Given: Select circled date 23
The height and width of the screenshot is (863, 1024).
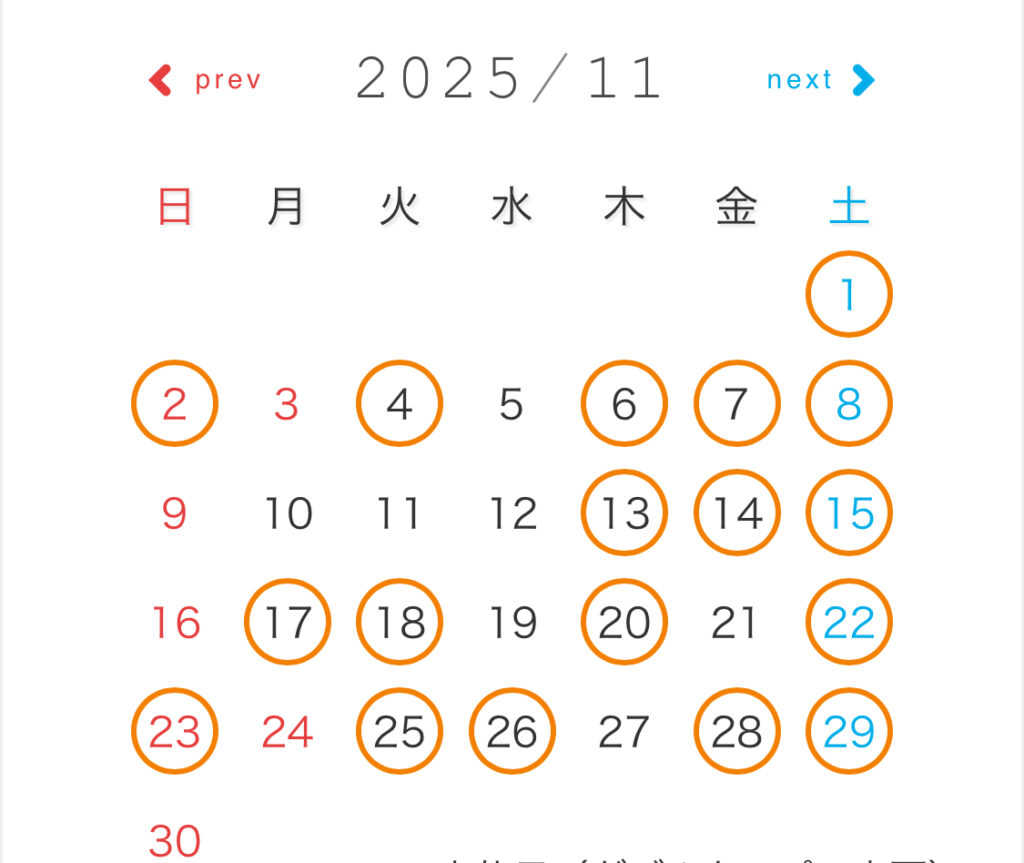Looking at the screenshot, I should [174, 732].
